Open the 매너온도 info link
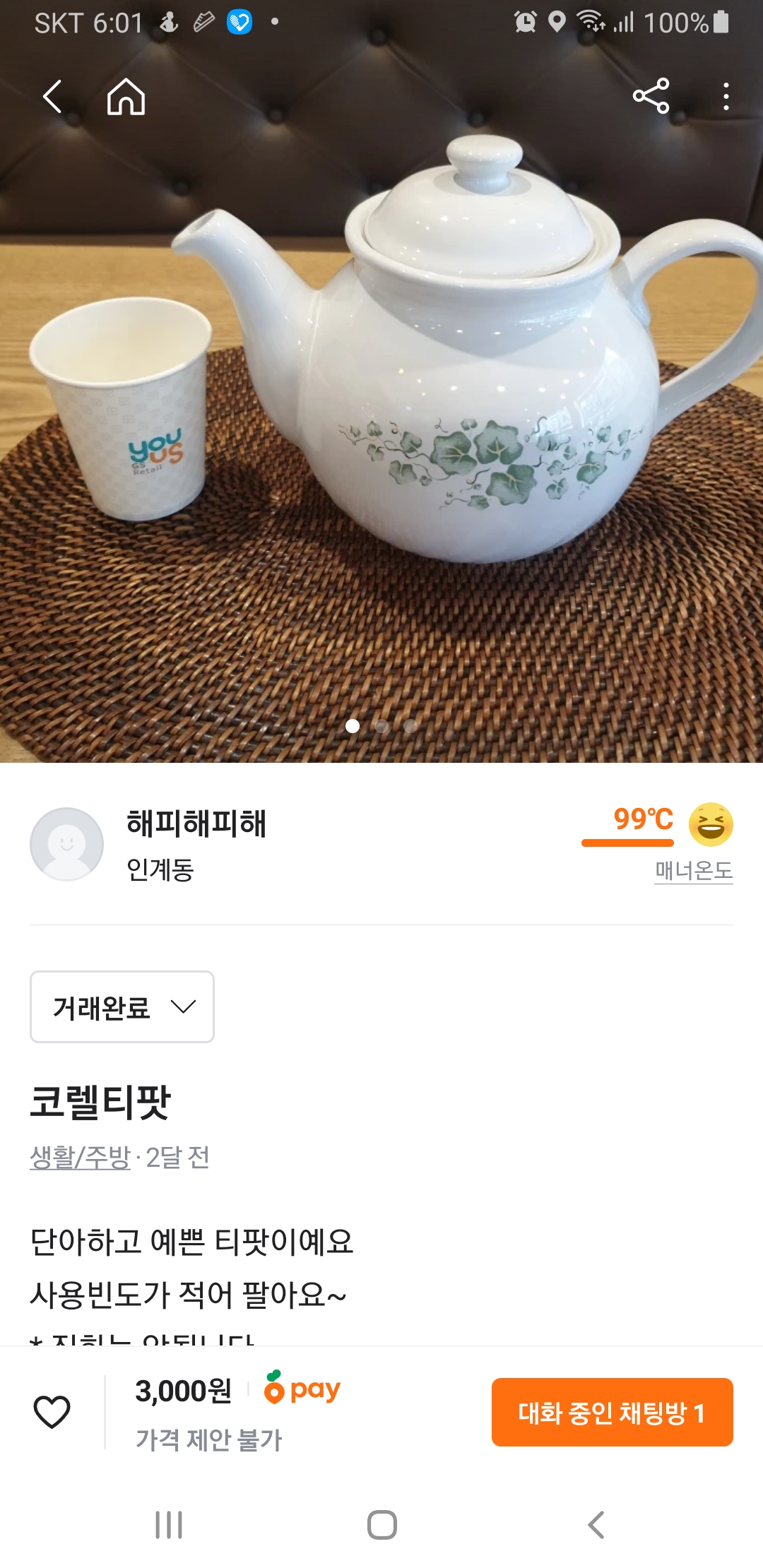This screenshot has width=763, height=1568. point(693,870)
